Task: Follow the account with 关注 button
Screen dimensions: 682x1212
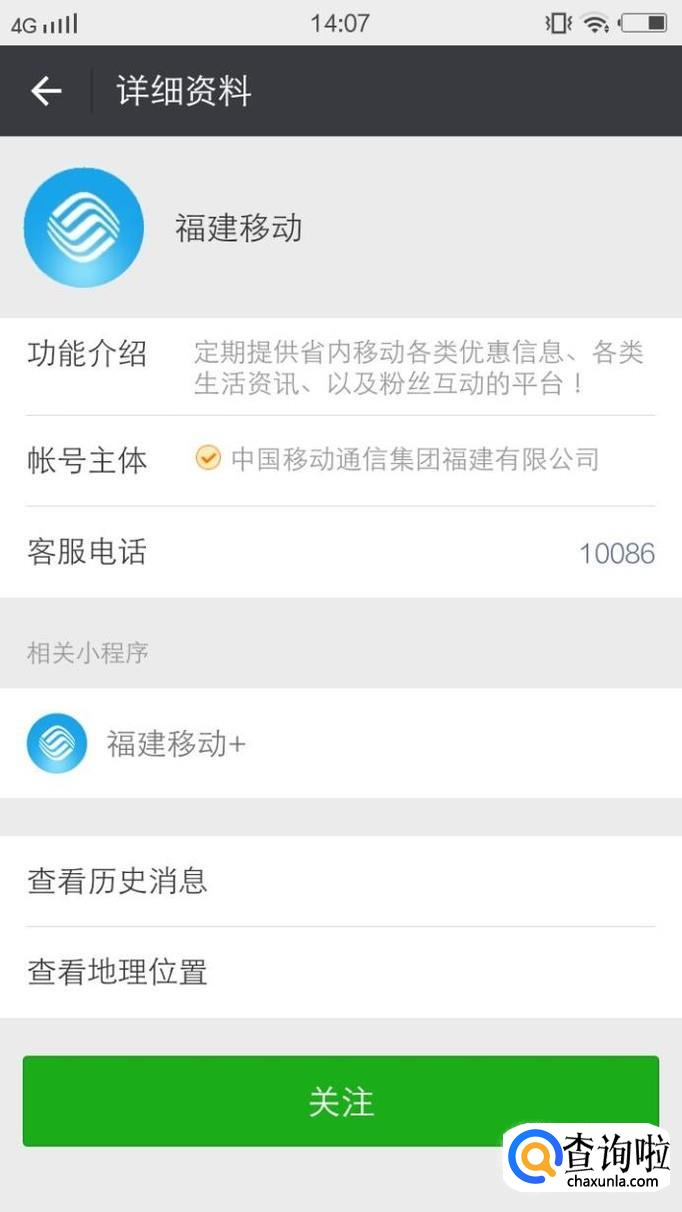Action: (340, 1101)
